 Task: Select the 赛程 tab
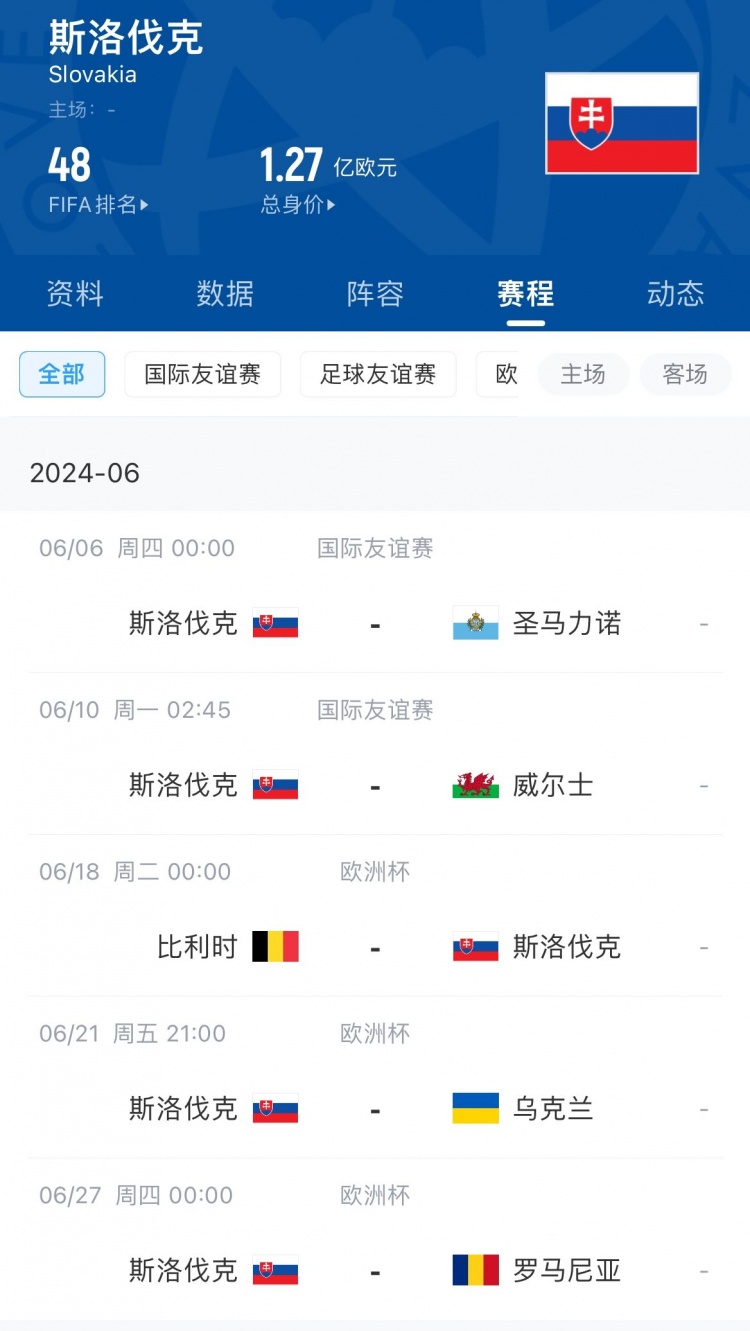click(x=525, y=294)
